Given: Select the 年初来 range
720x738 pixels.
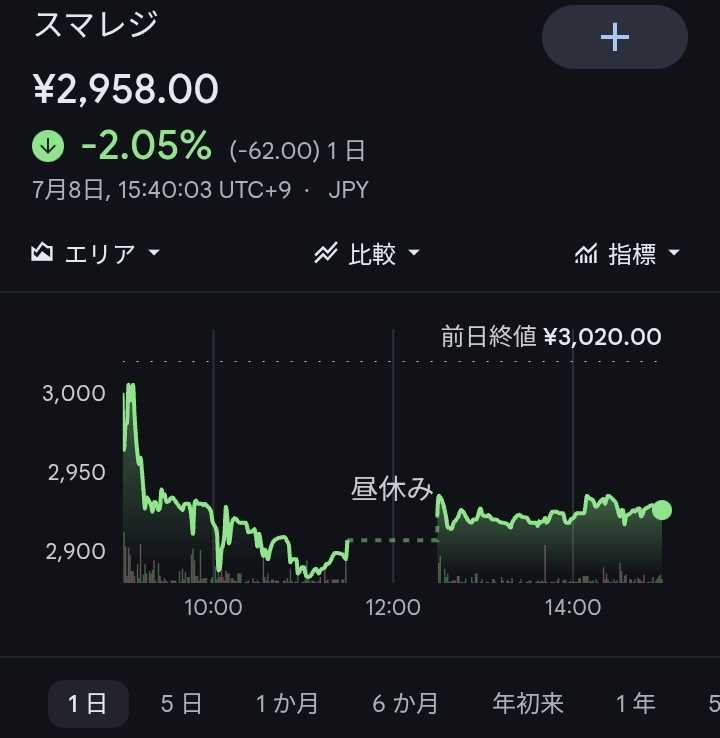Looking at the screenshot, I should 528,704.
